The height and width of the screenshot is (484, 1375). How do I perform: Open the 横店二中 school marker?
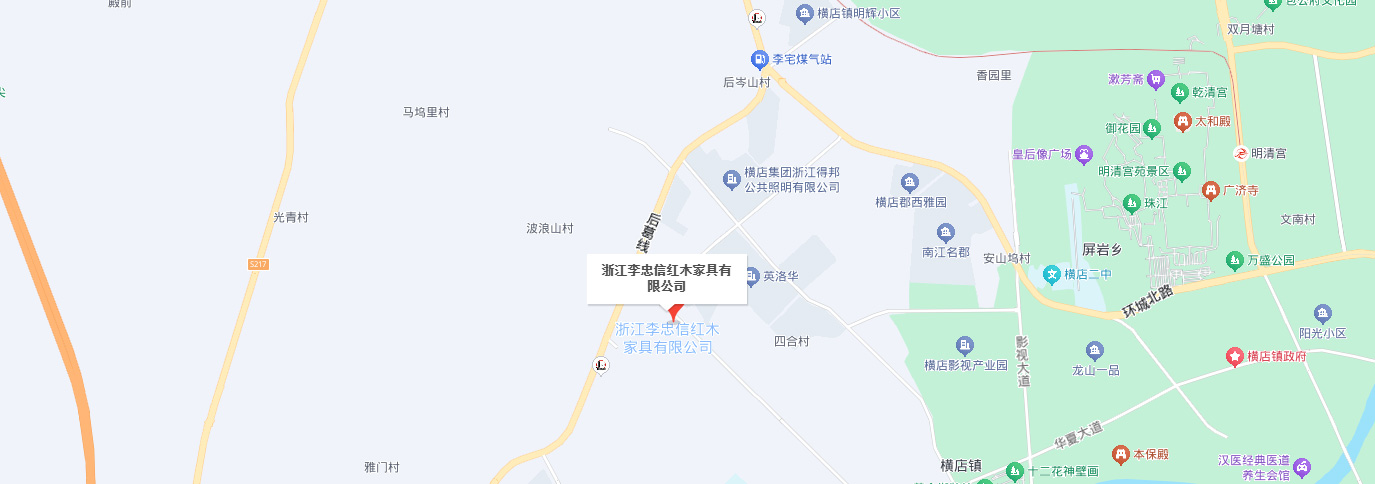coord(1051,274)
